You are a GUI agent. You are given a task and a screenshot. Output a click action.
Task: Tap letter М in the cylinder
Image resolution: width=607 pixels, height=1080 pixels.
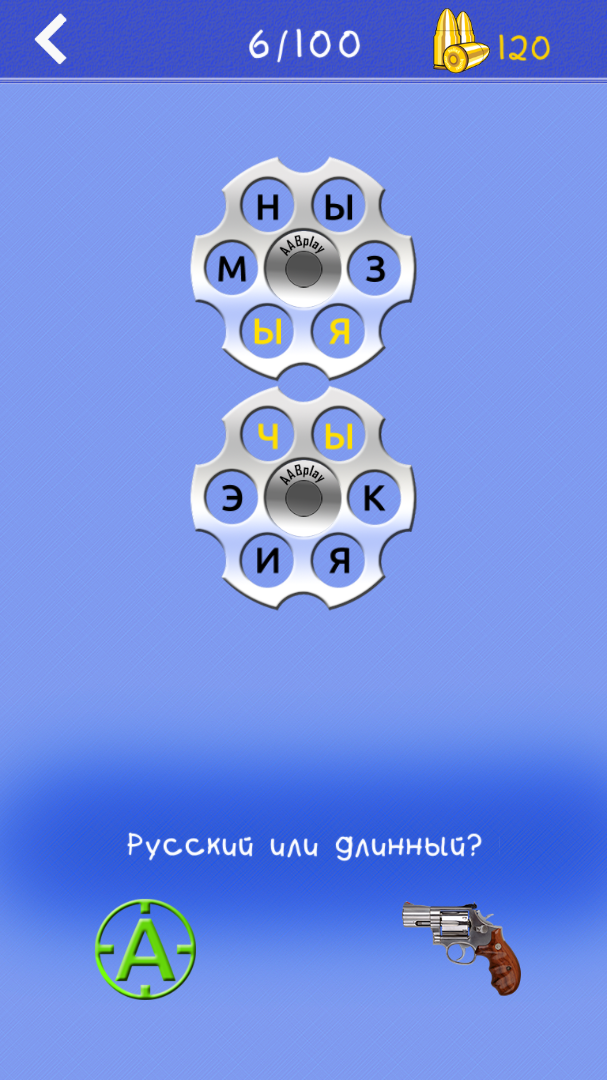pyautogui.click(x=232, y=270)
